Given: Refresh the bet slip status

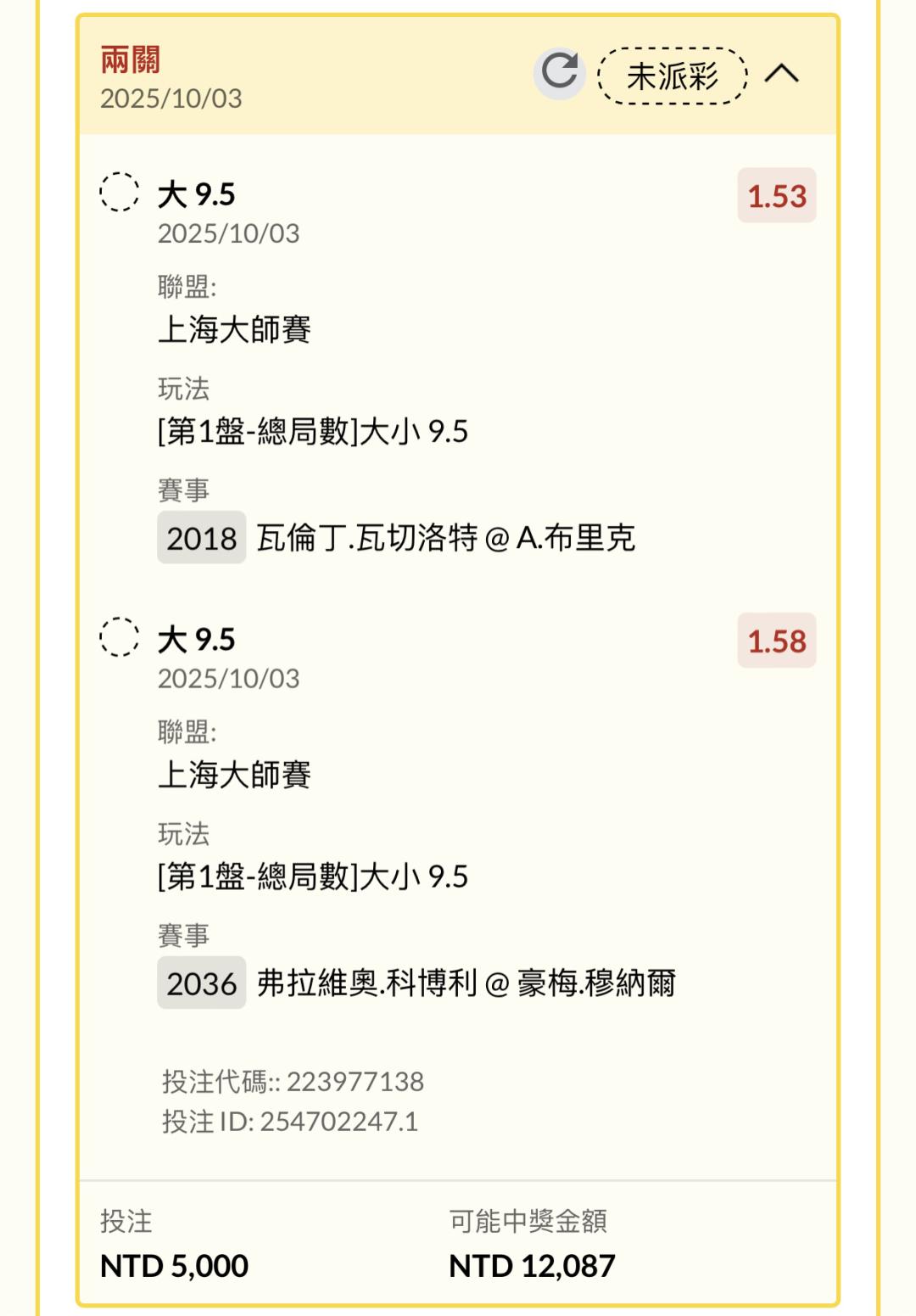Looking at the screenshot, I should 560,73.
